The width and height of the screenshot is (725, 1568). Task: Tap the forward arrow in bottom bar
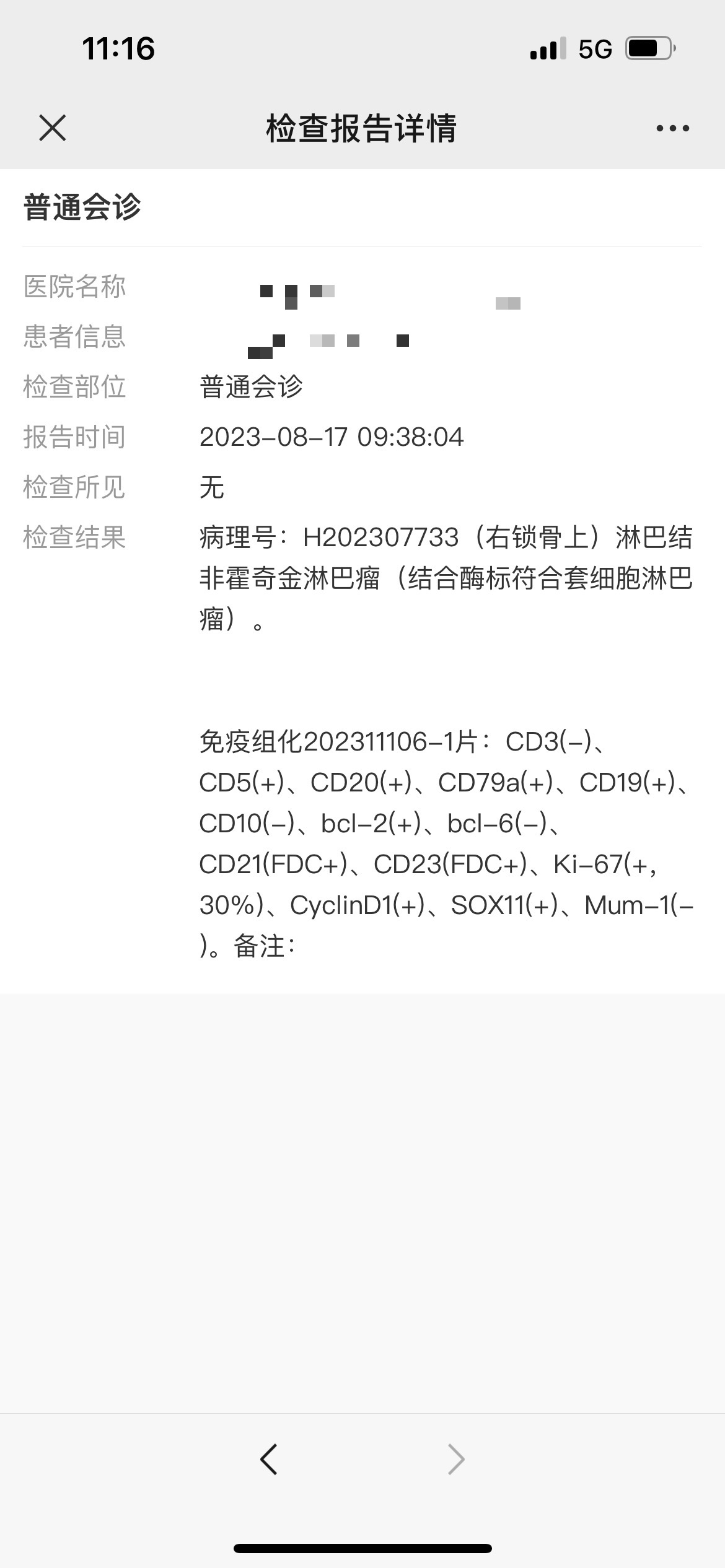[x=456, y=1459]
